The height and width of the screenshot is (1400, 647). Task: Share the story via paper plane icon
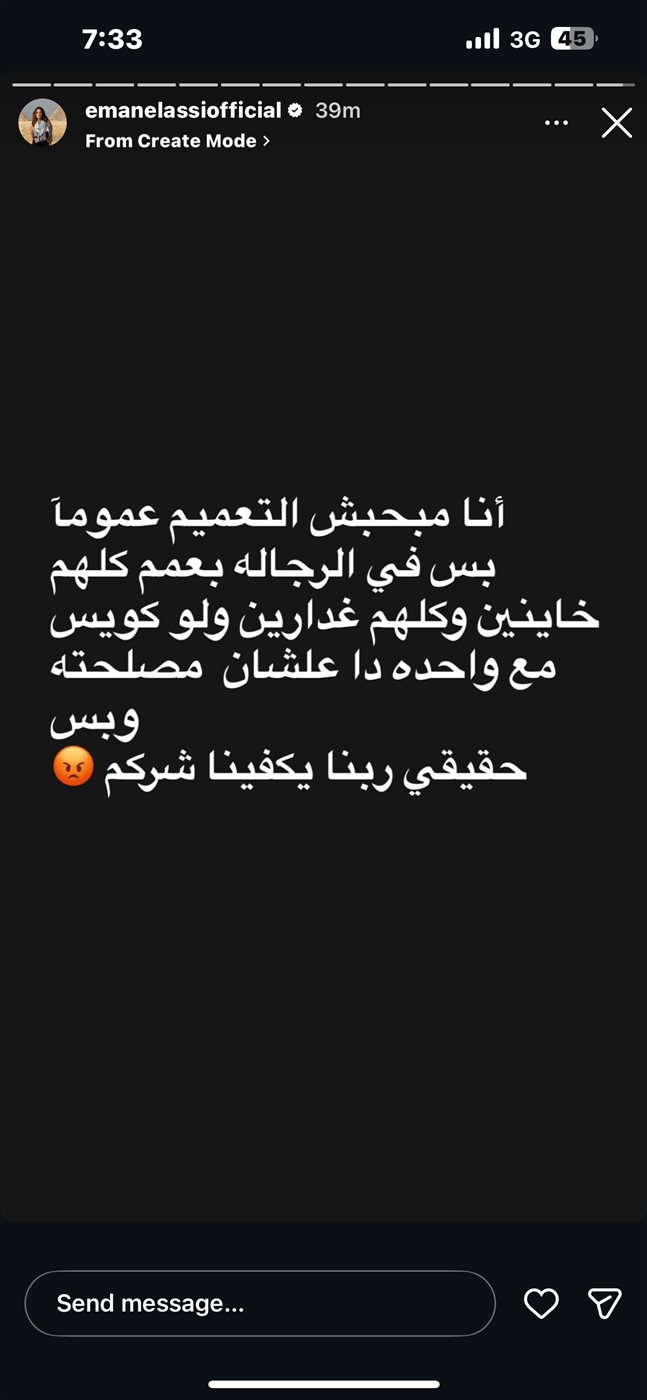(x=605, y=1303)
